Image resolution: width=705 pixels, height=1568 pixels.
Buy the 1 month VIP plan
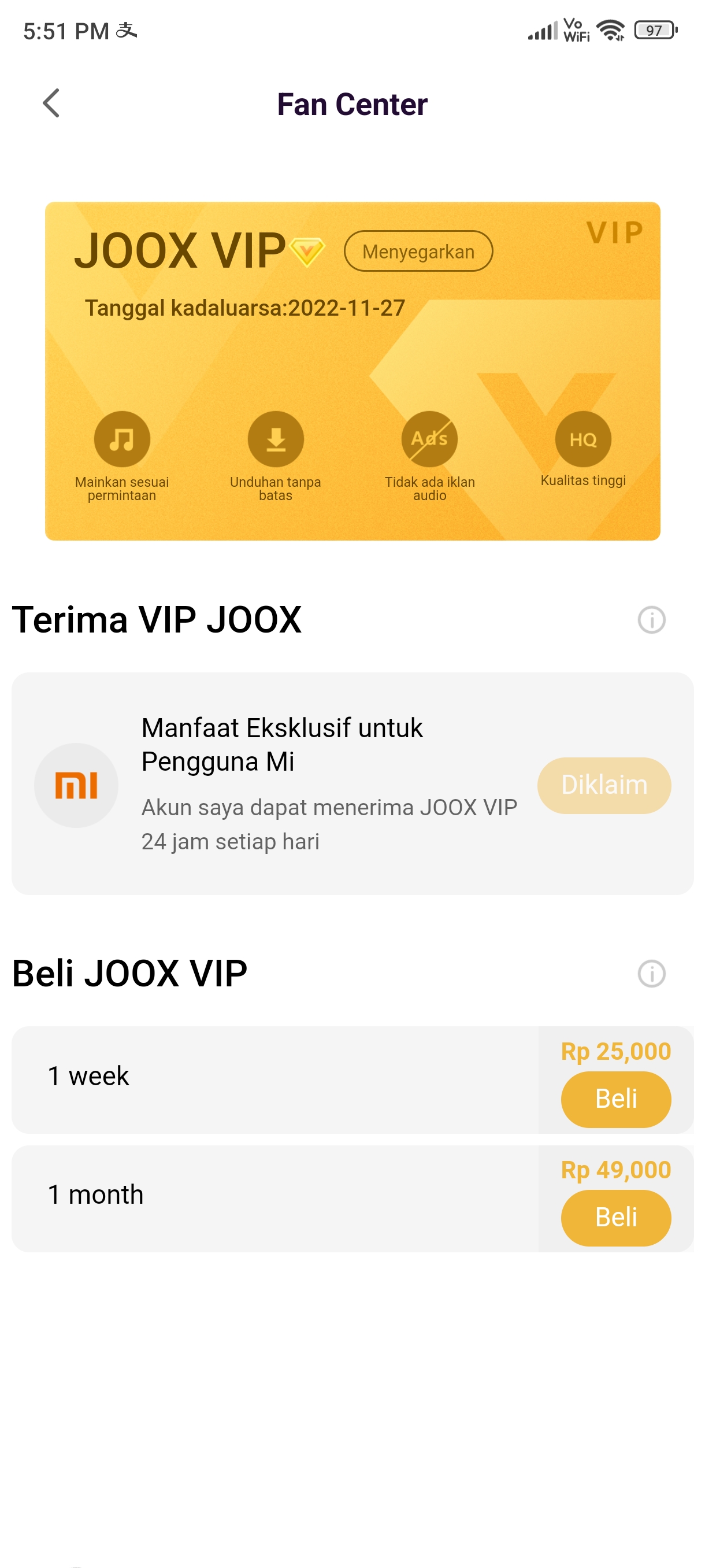point(615,1218)
